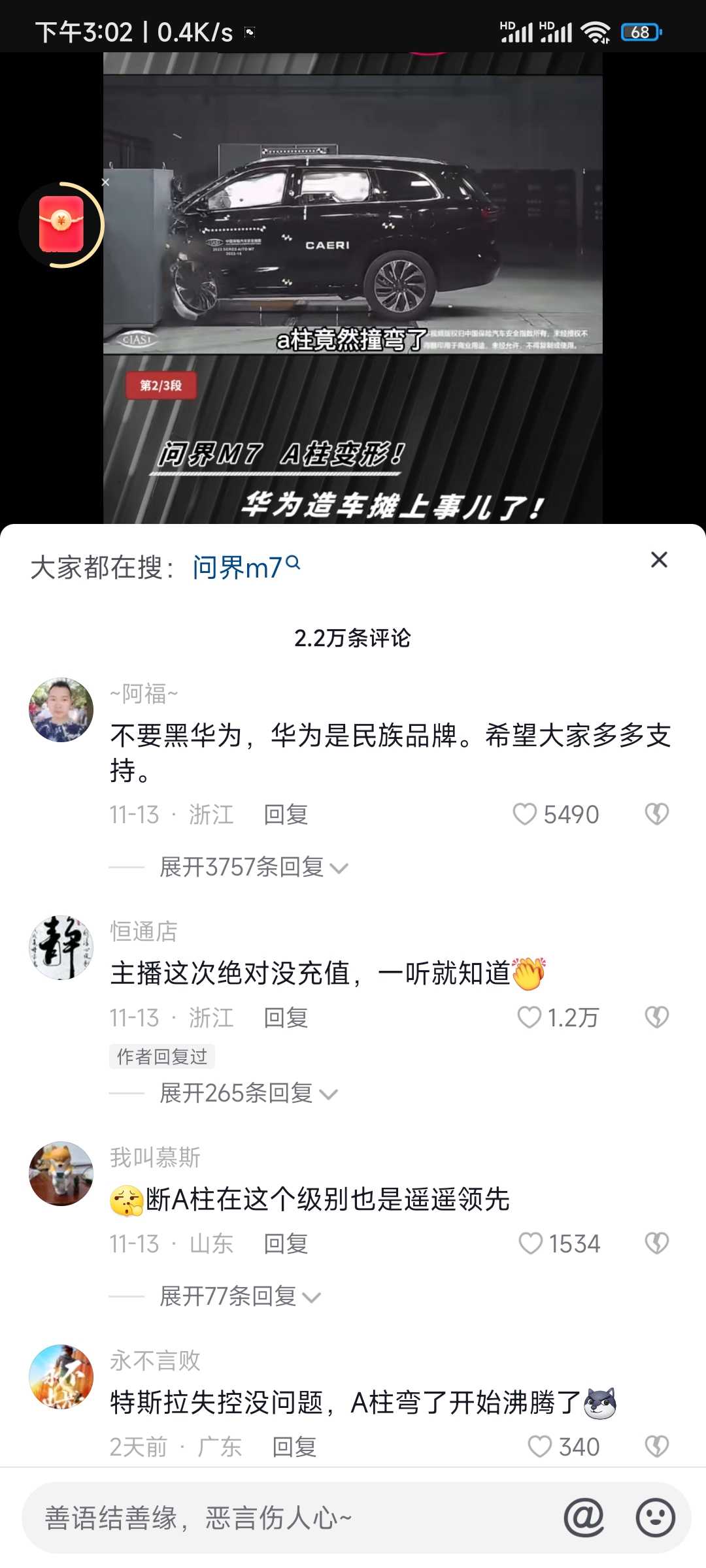Reply to ~阿福~'s comment

(x=286, y=815)
